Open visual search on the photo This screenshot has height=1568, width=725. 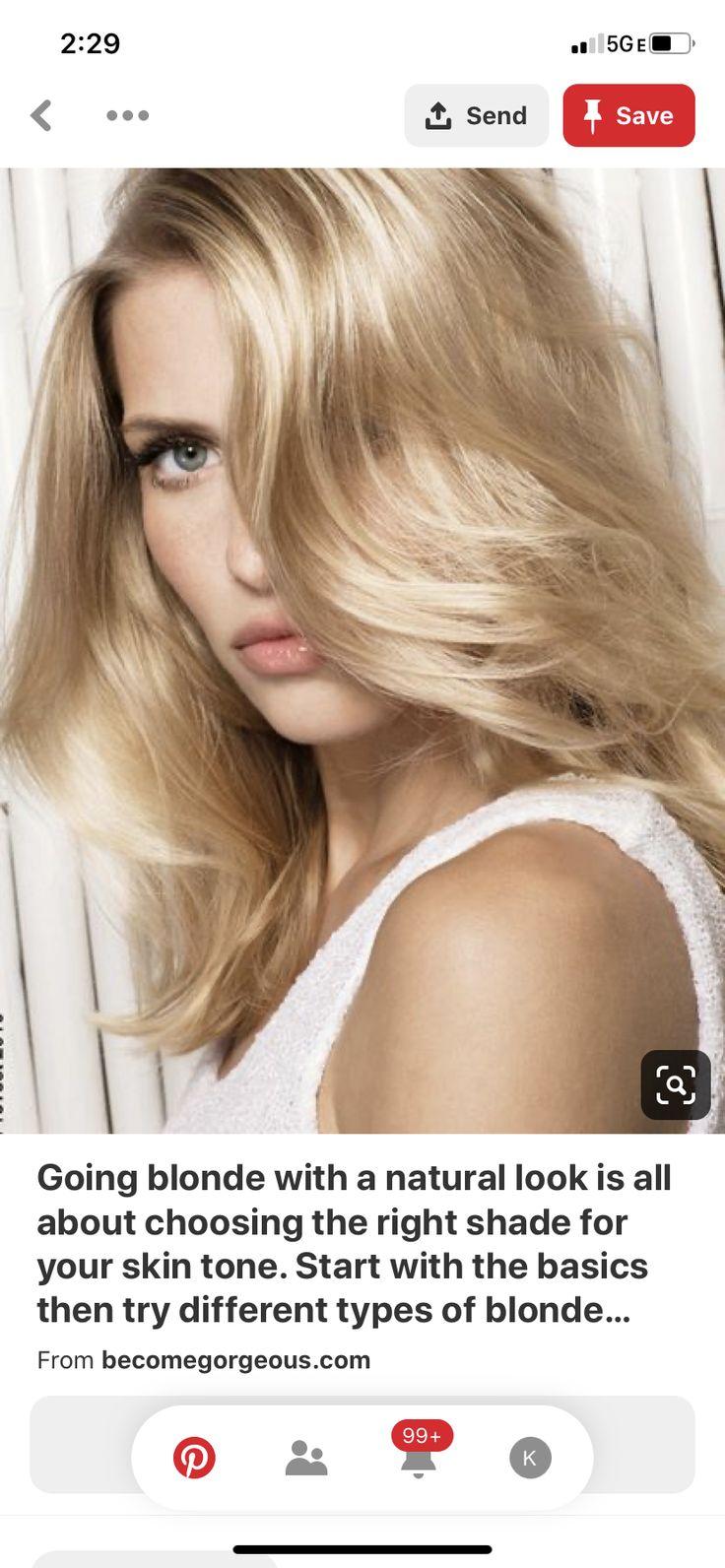coord(676,1084)
